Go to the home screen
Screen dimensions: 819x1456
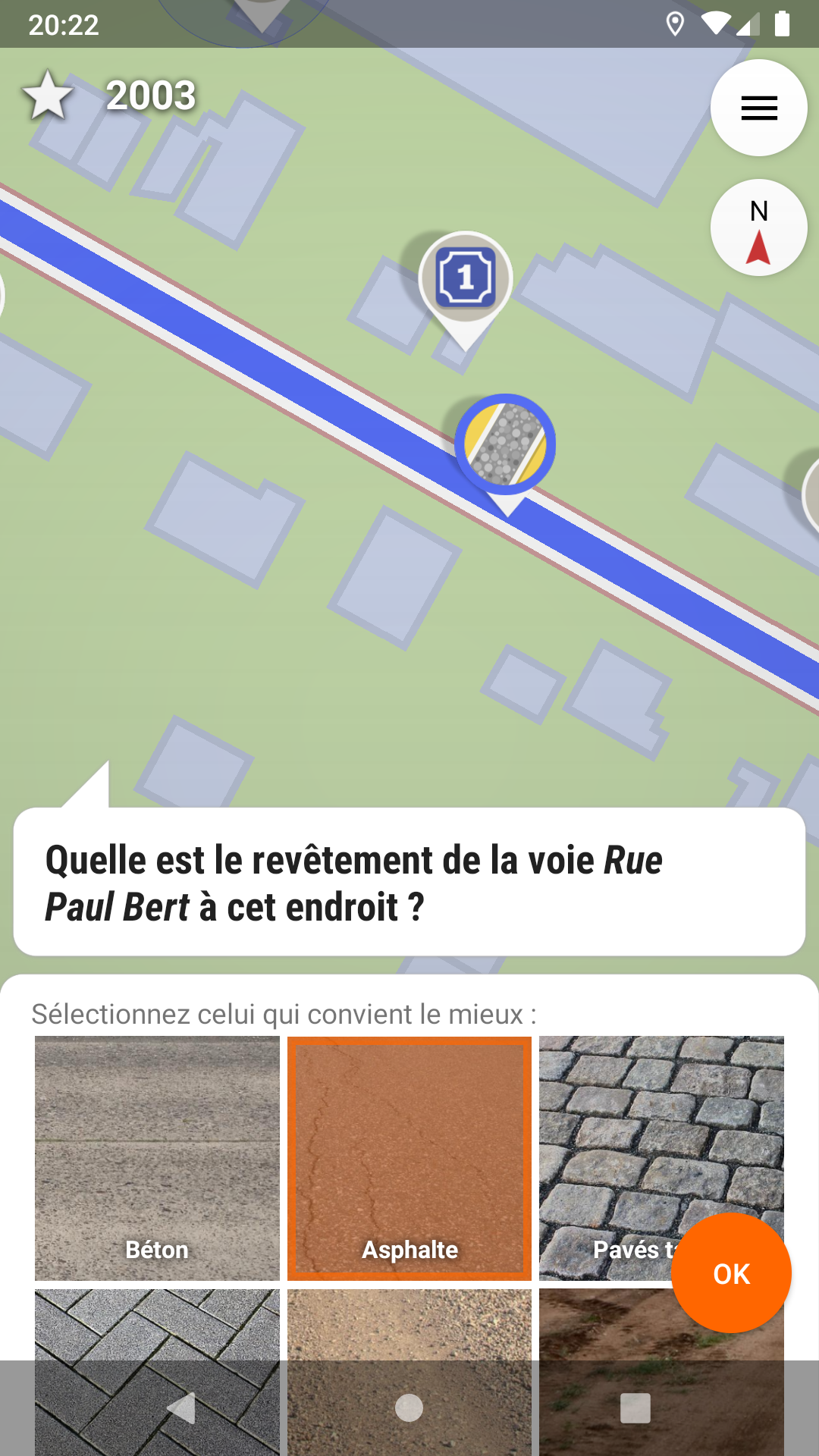(409, 1408)
